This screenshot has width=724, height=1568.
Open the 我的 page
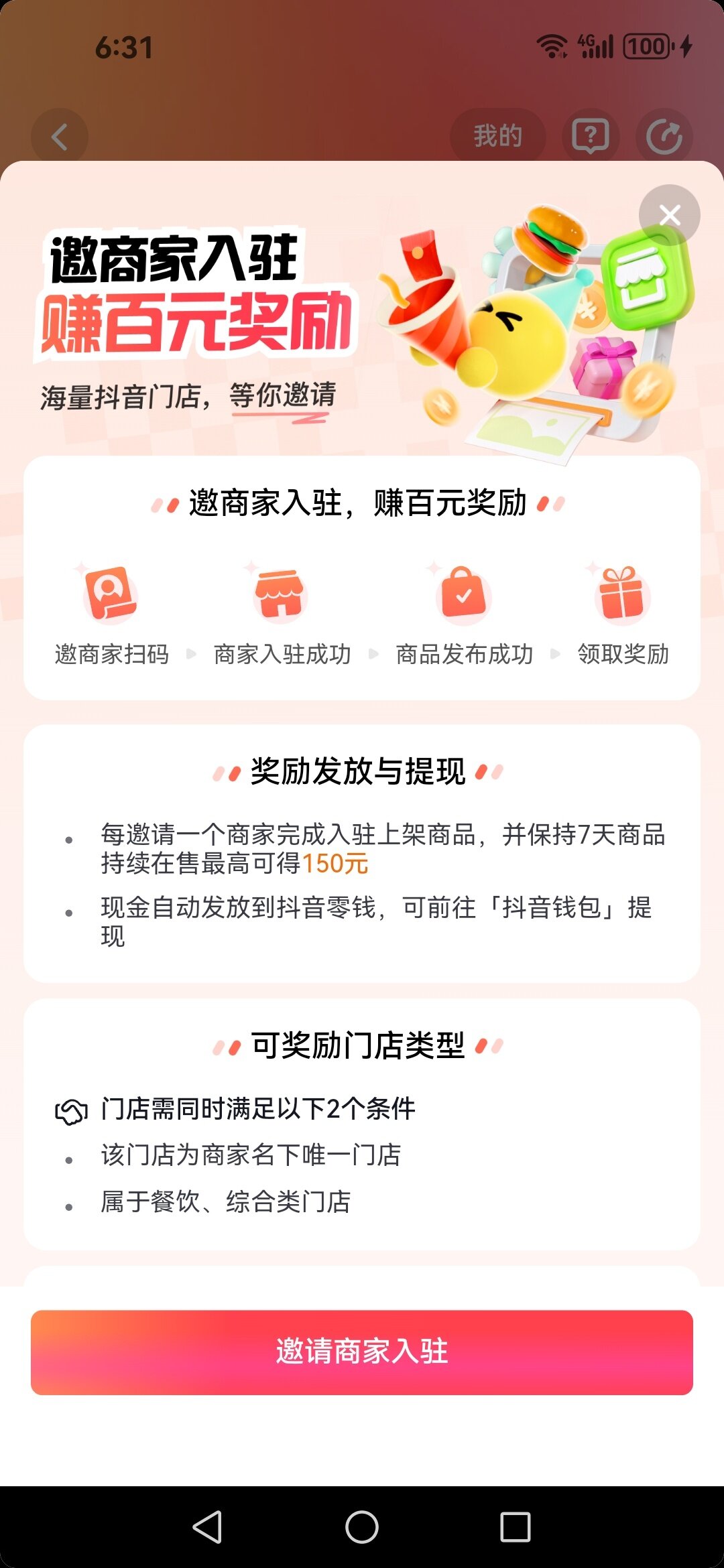pos(497,136)
